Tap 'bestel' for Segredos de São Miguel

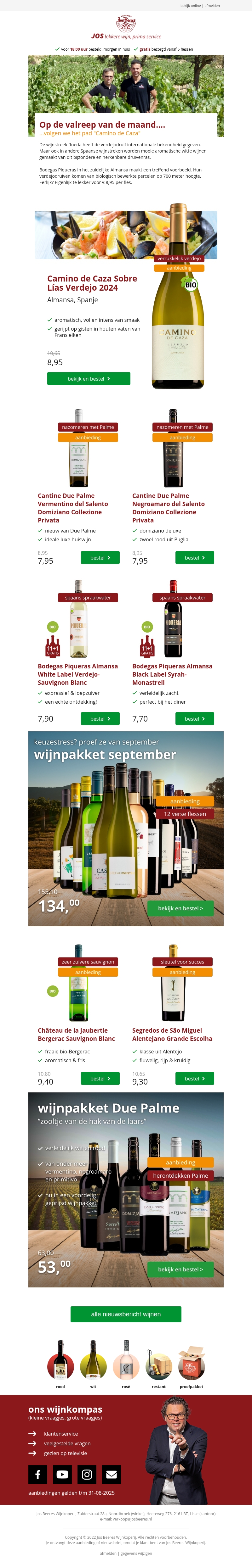pyautogui.click(x=195, y=1079)
